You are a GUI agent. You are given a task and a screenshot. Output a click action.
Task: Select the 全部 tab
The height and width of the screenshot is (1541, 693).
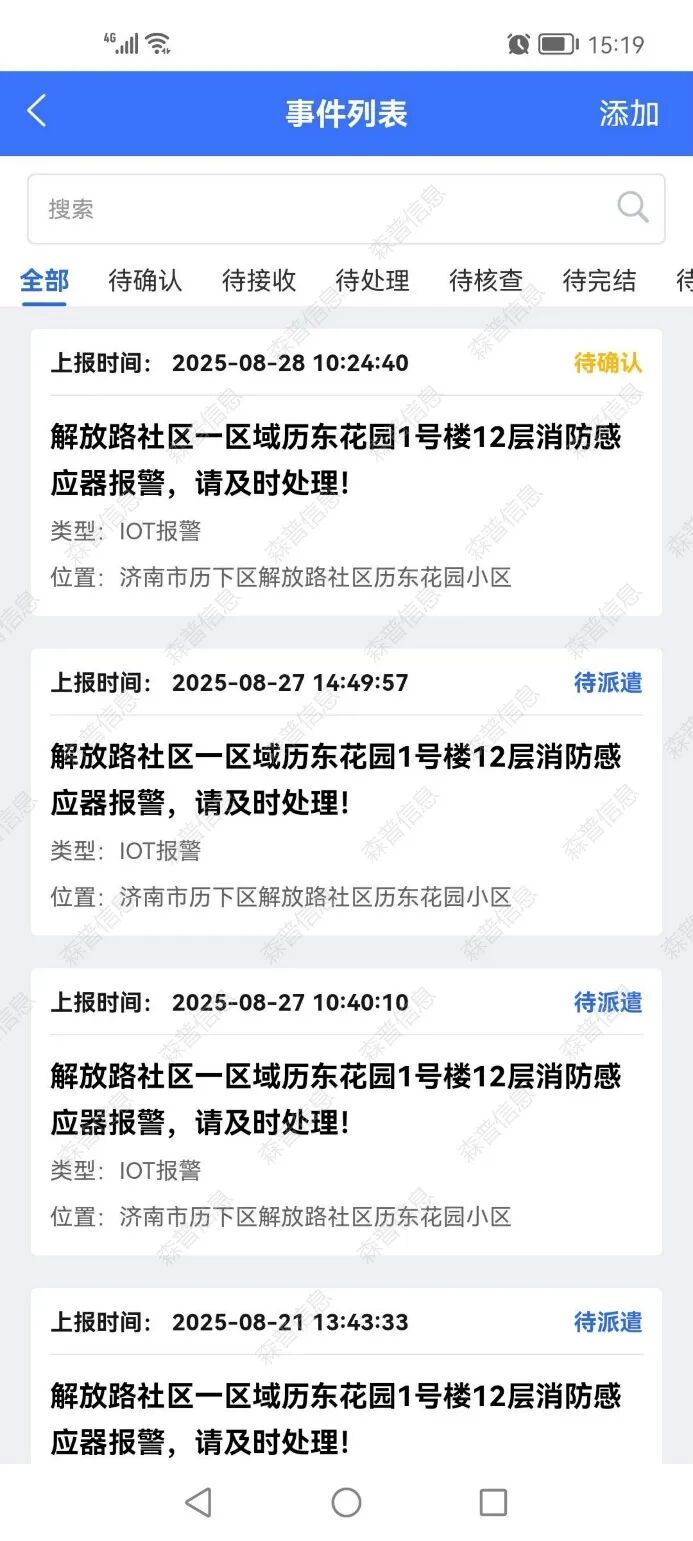pyautogui.click(x=44, y=281)
